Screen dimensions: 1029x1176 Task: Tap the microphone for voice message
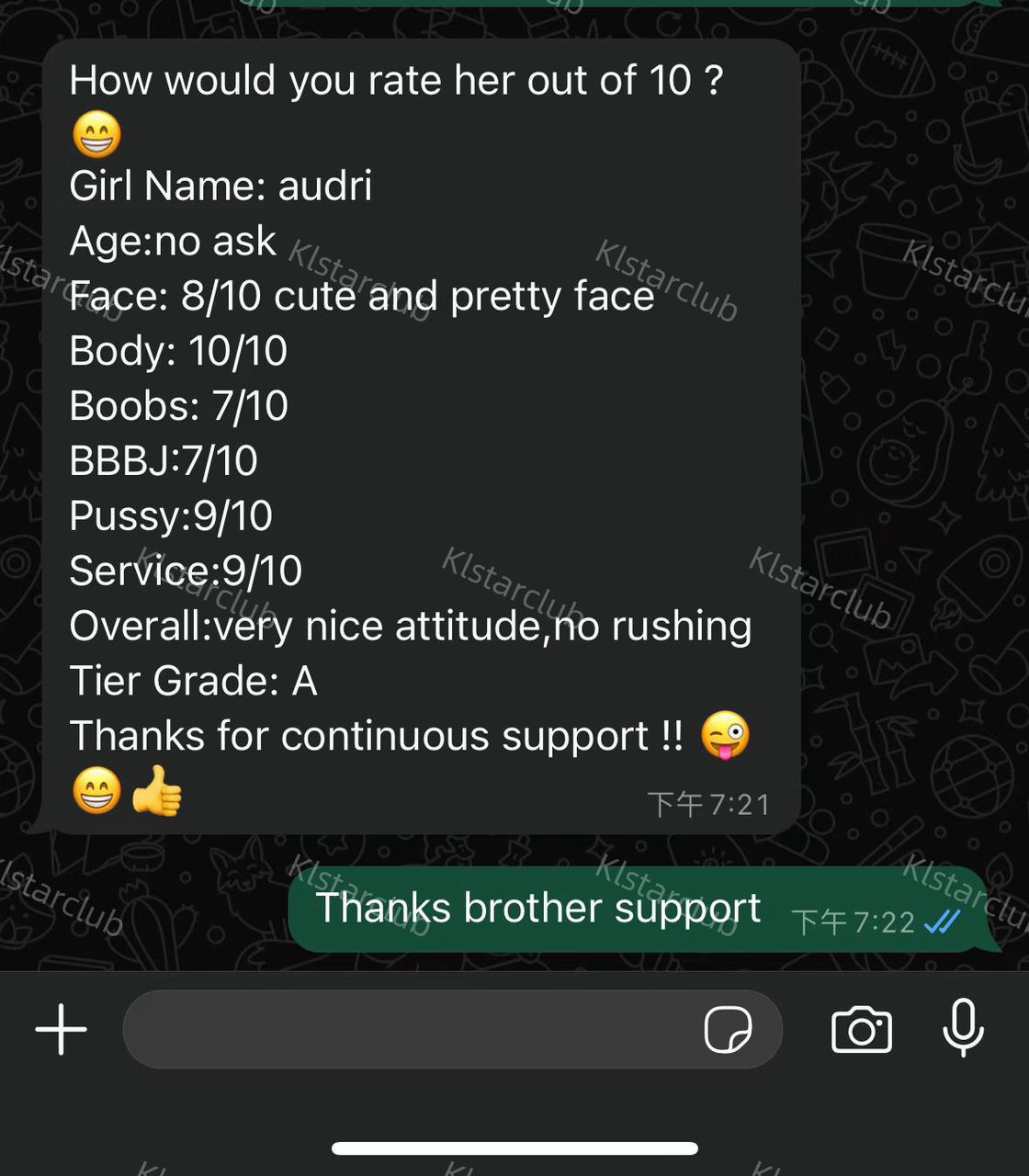coord(963,1028)
